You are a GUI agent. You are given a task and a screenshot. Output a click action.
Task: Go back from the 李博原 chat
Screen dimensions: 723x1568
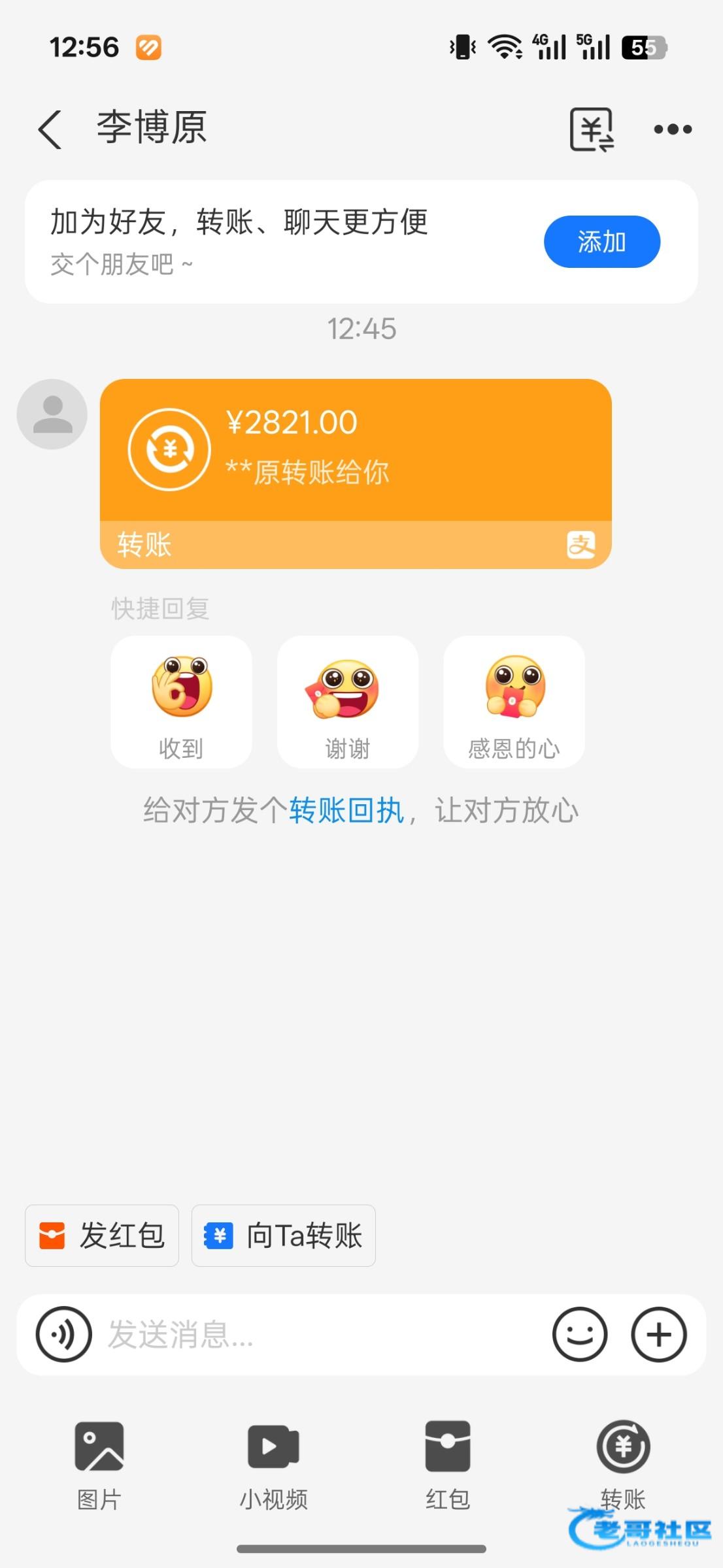[x=50, y=129]
